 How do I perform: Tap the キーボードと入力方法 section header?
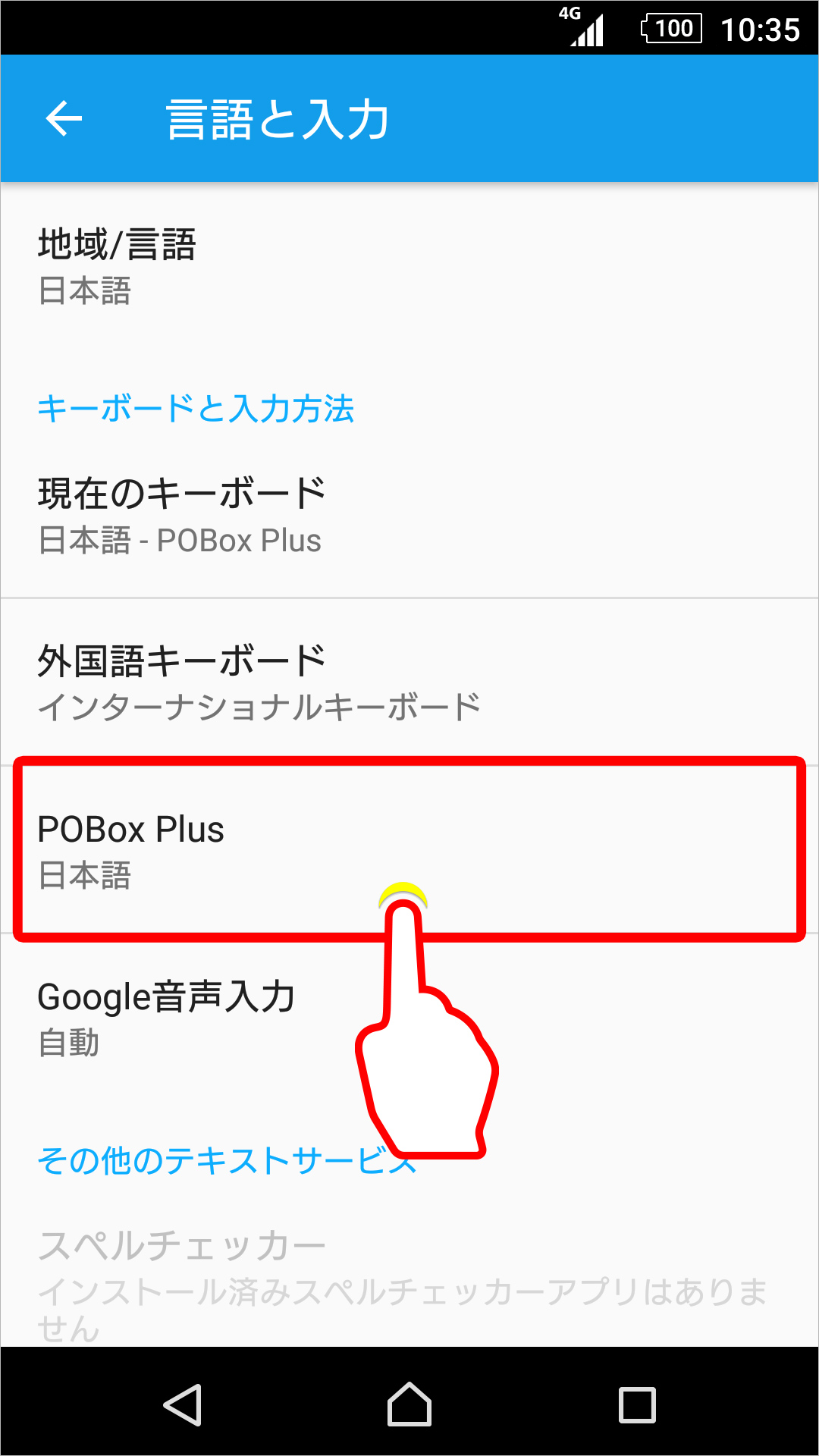pos(199,408)
